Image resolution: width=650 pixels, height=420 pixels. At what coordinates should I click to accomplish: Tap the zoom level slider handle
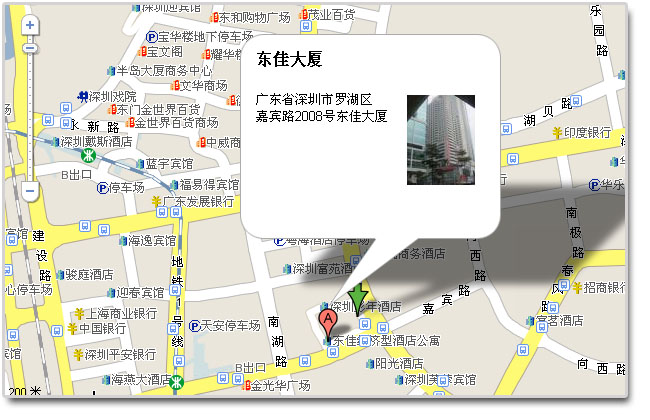coord(30,48)
